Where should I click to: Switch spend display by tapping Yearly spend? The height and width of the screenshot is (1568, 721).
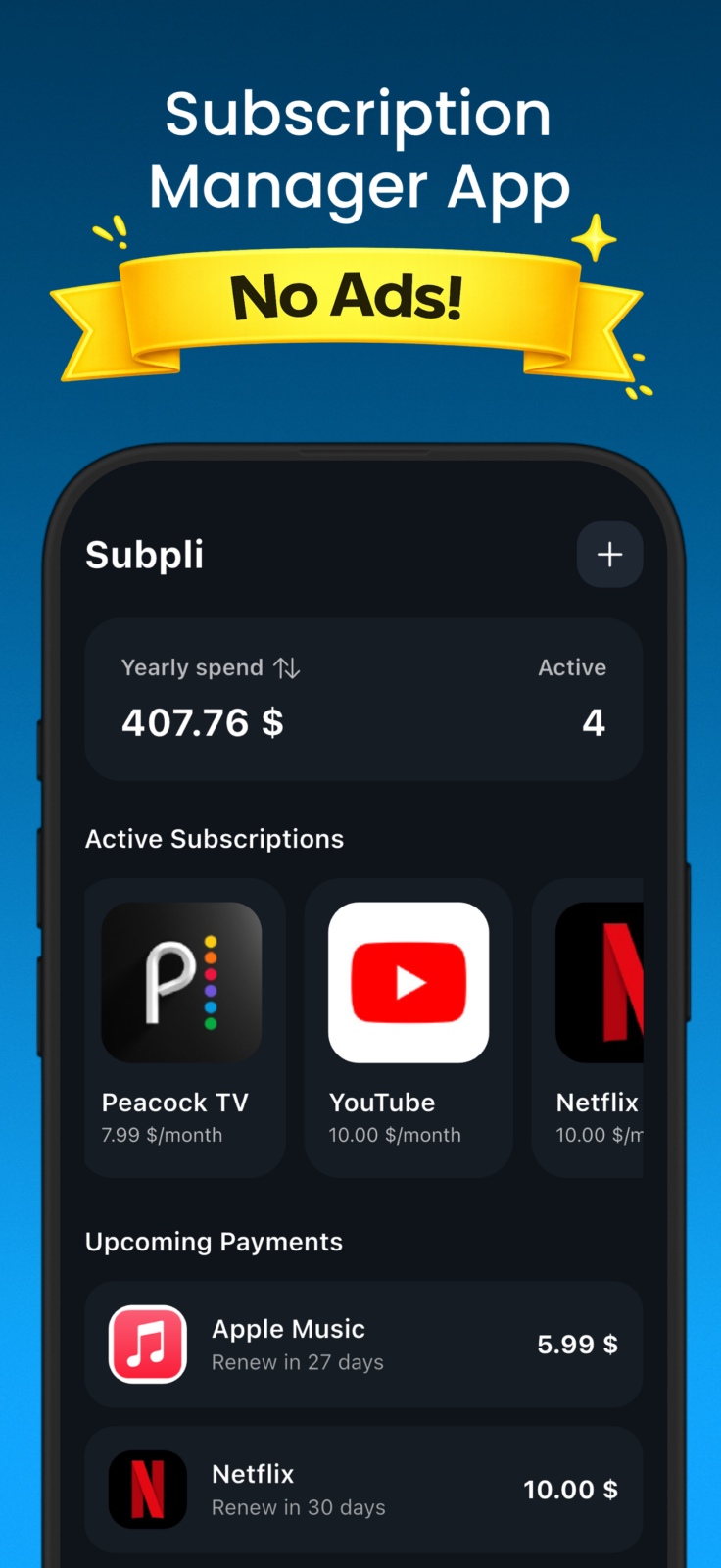coord(193,667)
